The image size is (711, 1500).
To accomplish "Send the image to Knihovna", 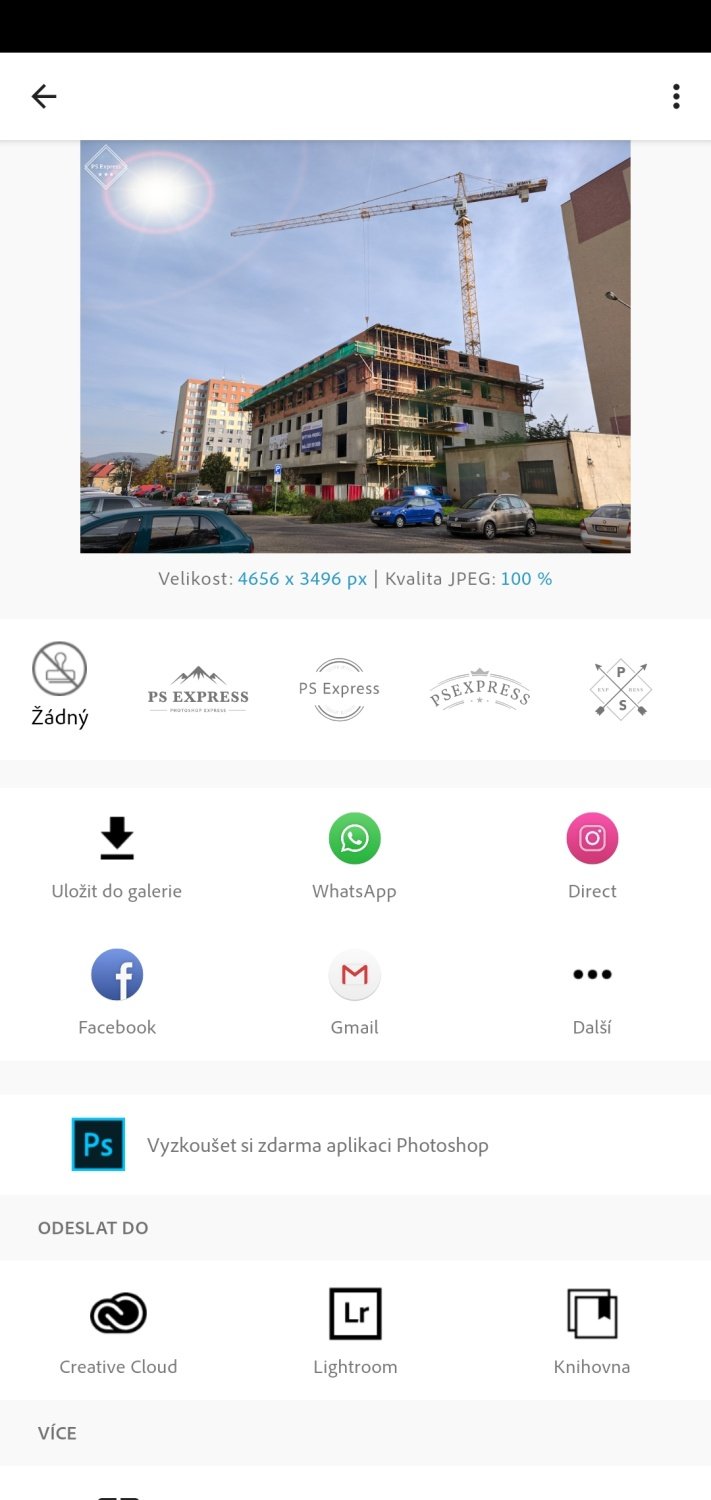I will tap(592, 1332).
